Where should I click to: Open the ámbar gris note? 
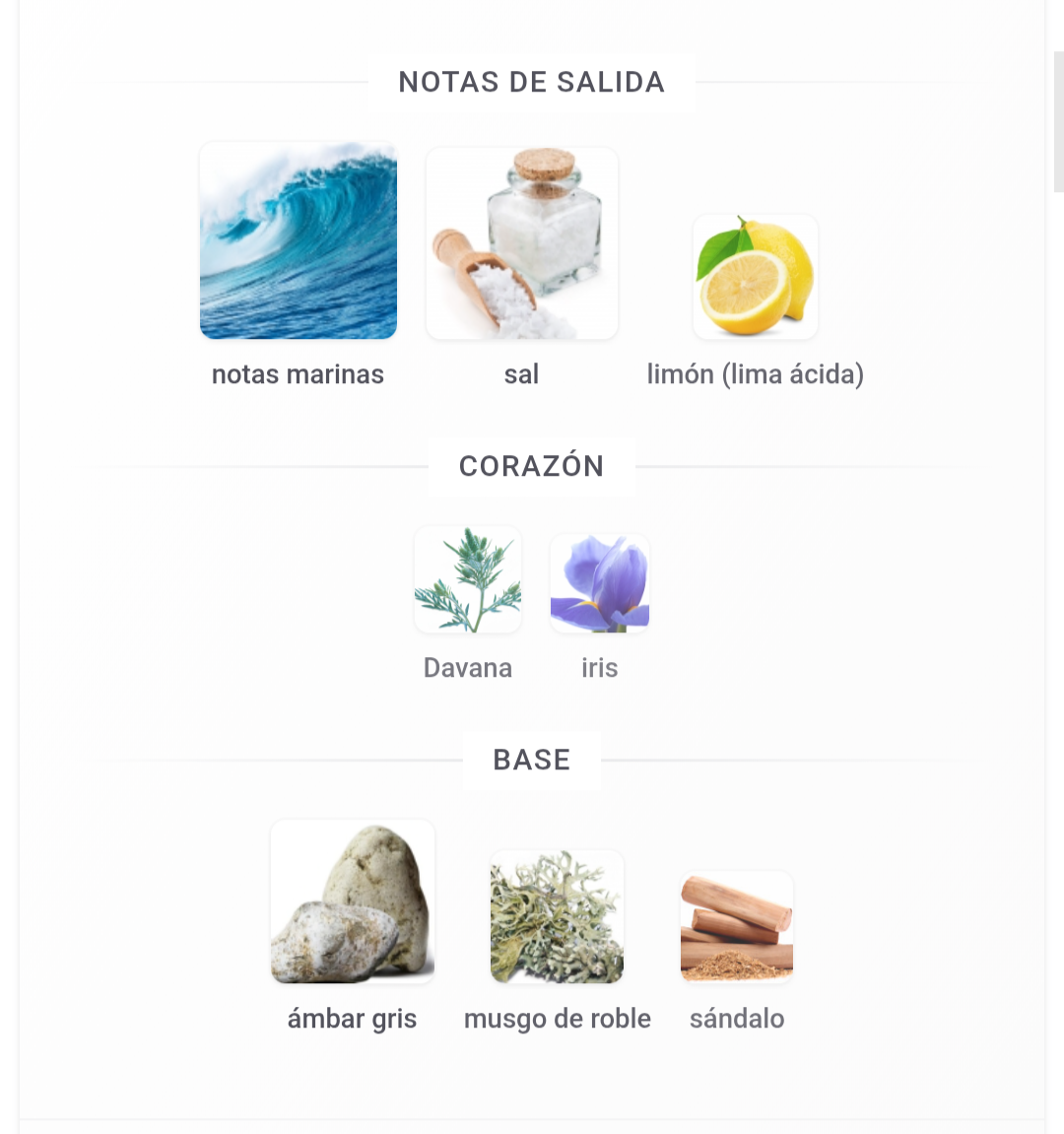(x=353, y=902)
